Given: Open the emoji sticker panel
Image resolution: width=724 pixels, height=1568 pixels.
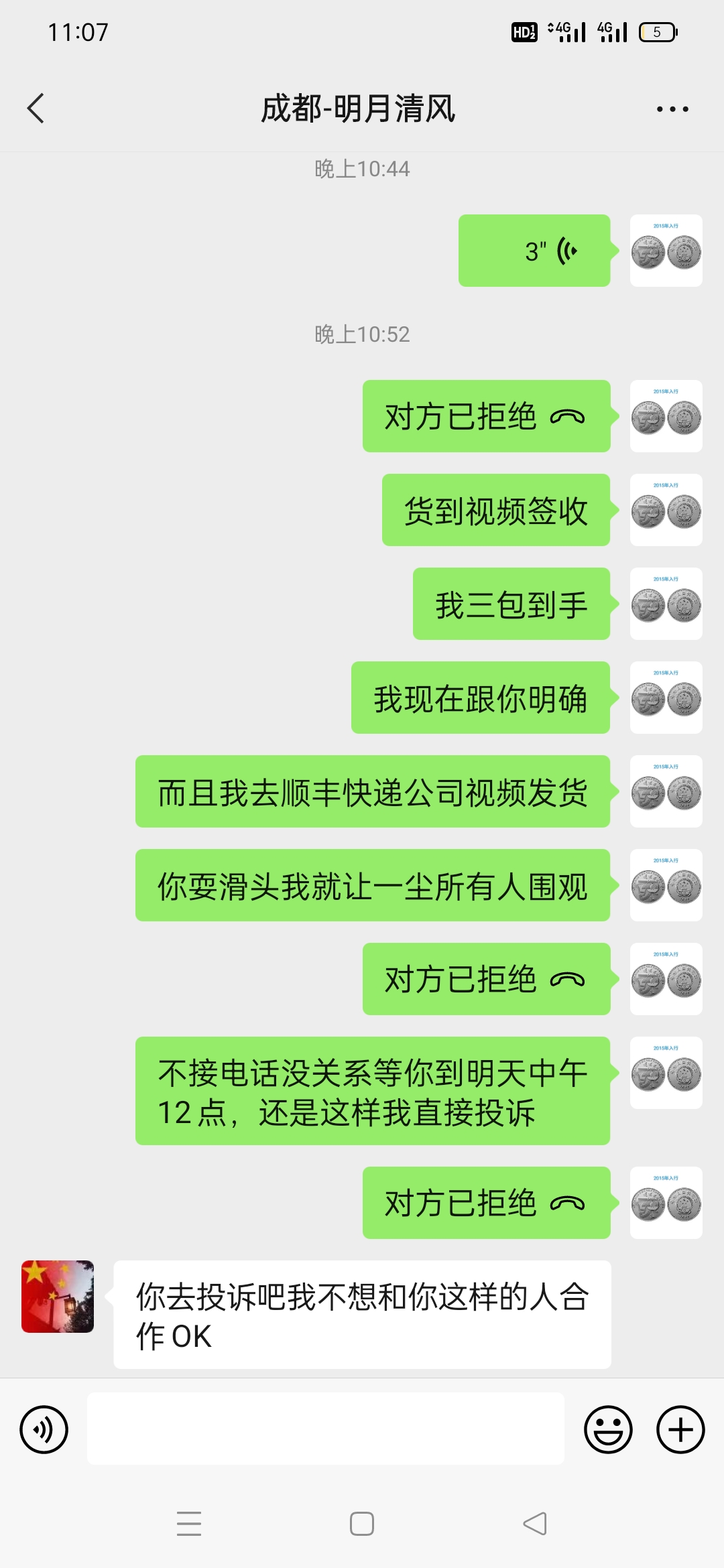Looking at the screenshot, I should [608, 1429].
